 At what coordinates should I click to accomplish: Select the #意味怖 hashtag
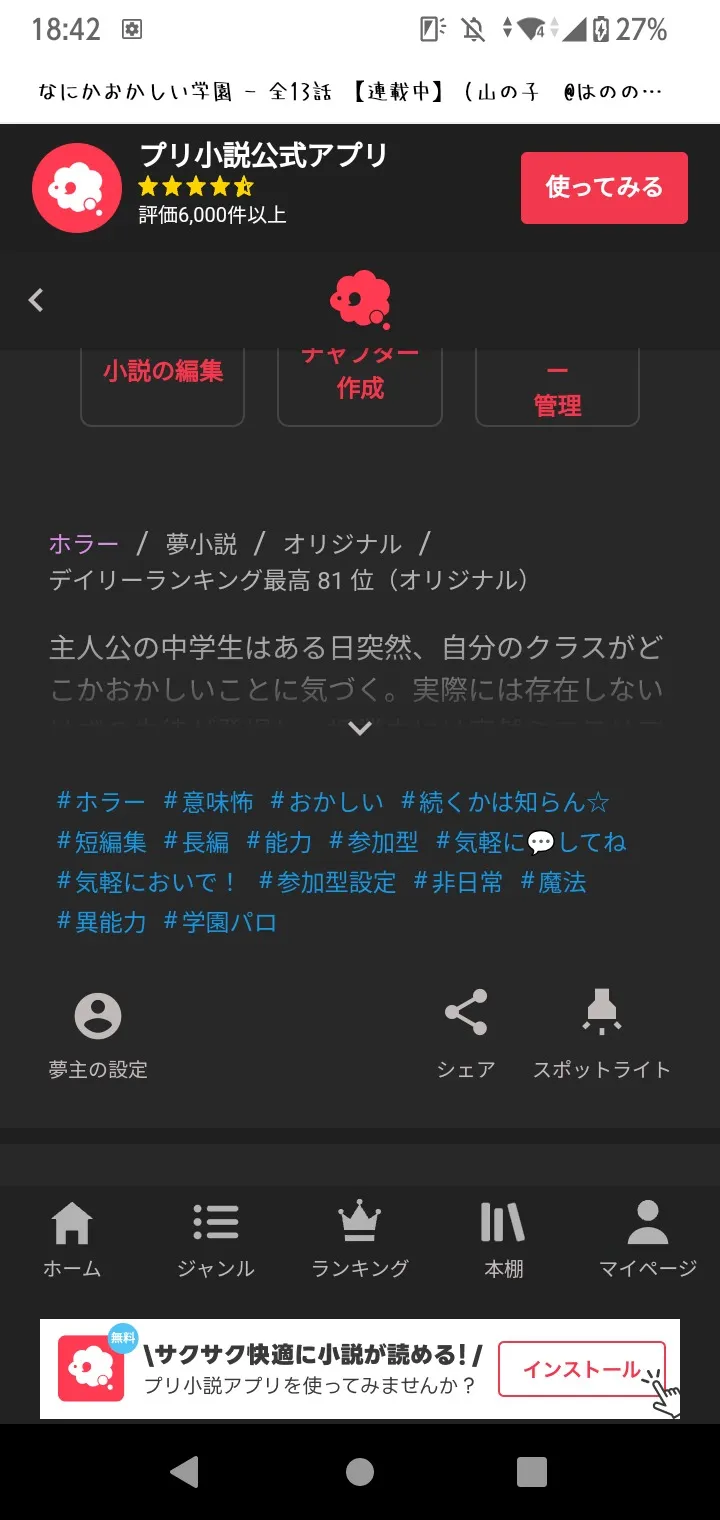(209, 802)
